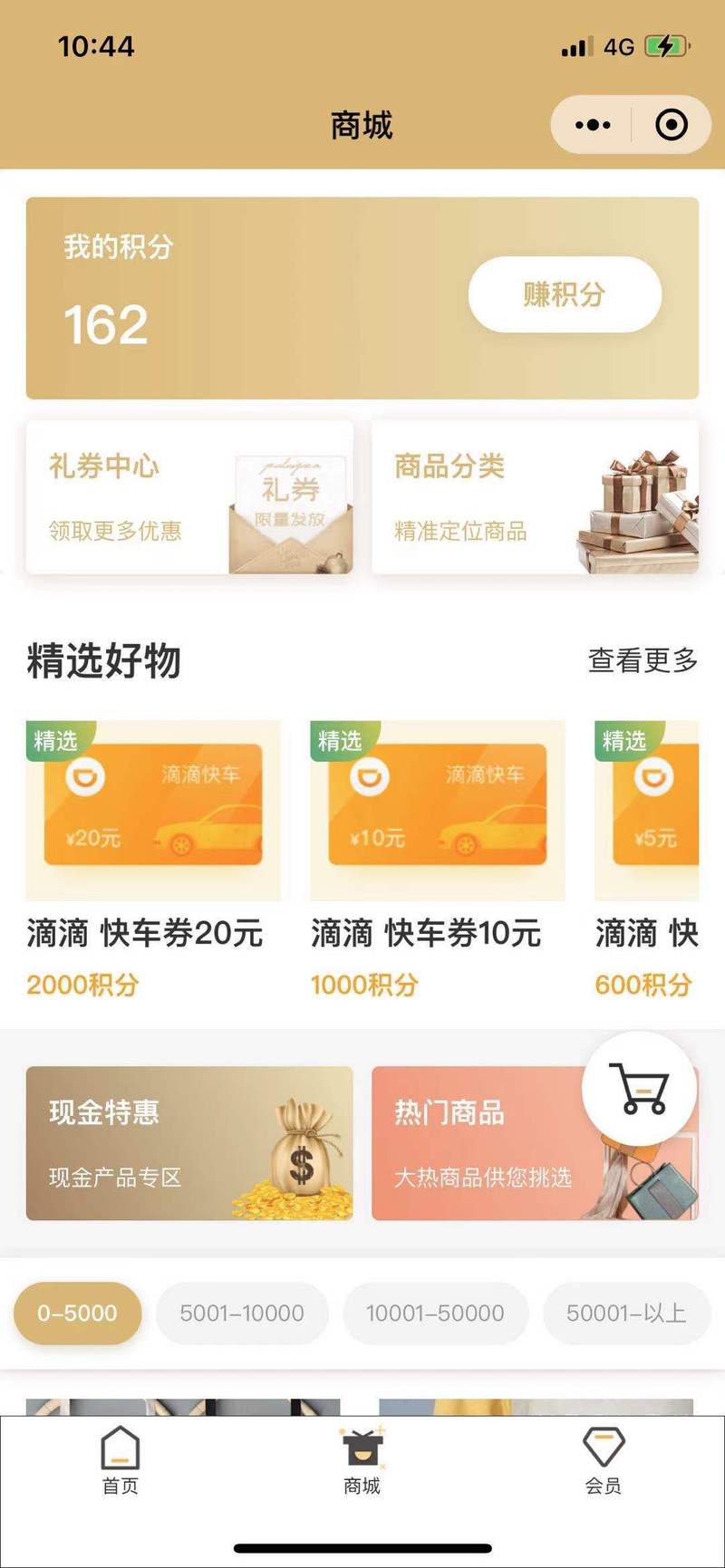
Task: Open the mini program overflow menu
Action: point(593,125)
